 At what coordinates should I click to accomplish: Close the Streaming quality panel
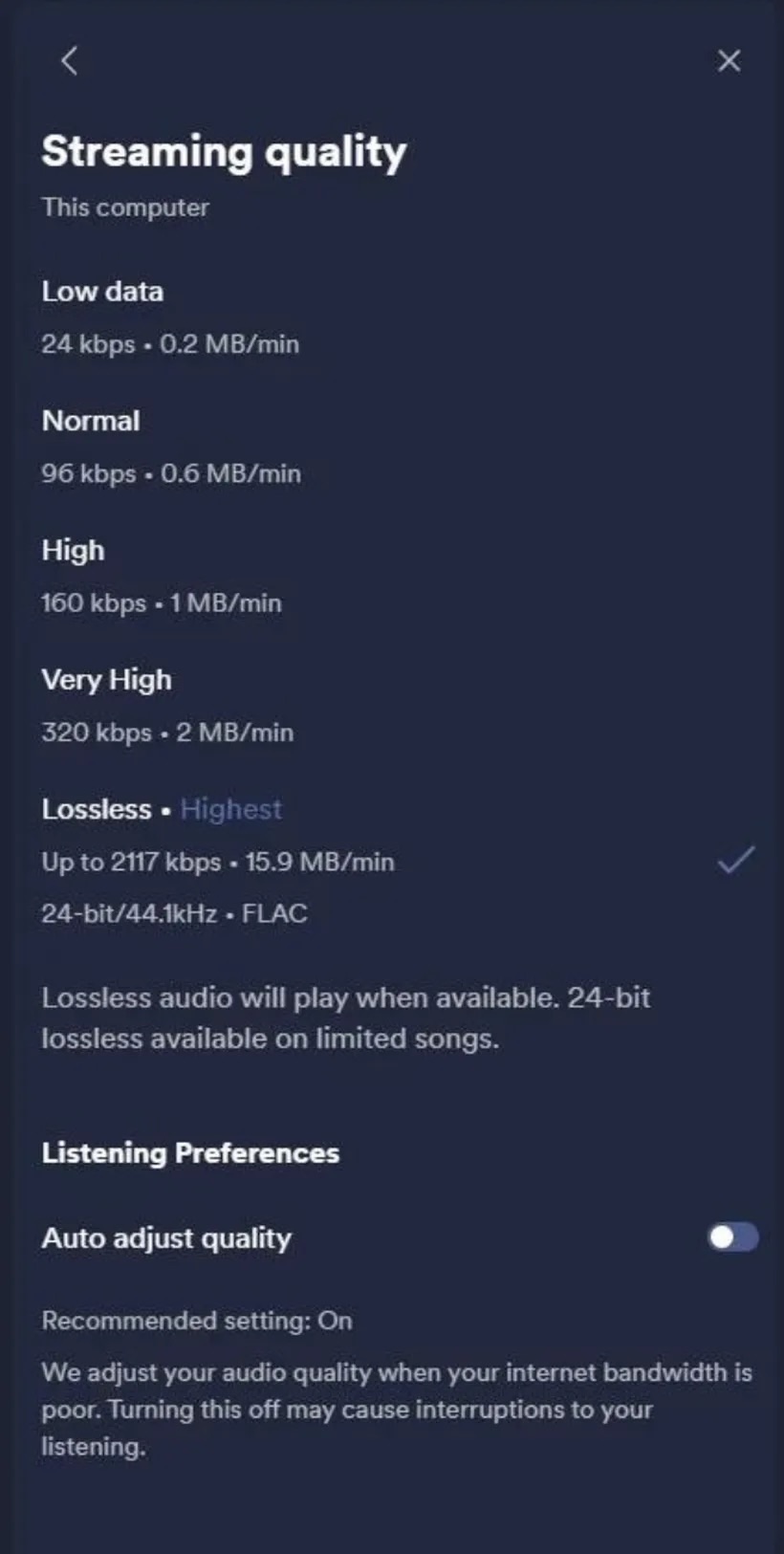coord(729,61)
